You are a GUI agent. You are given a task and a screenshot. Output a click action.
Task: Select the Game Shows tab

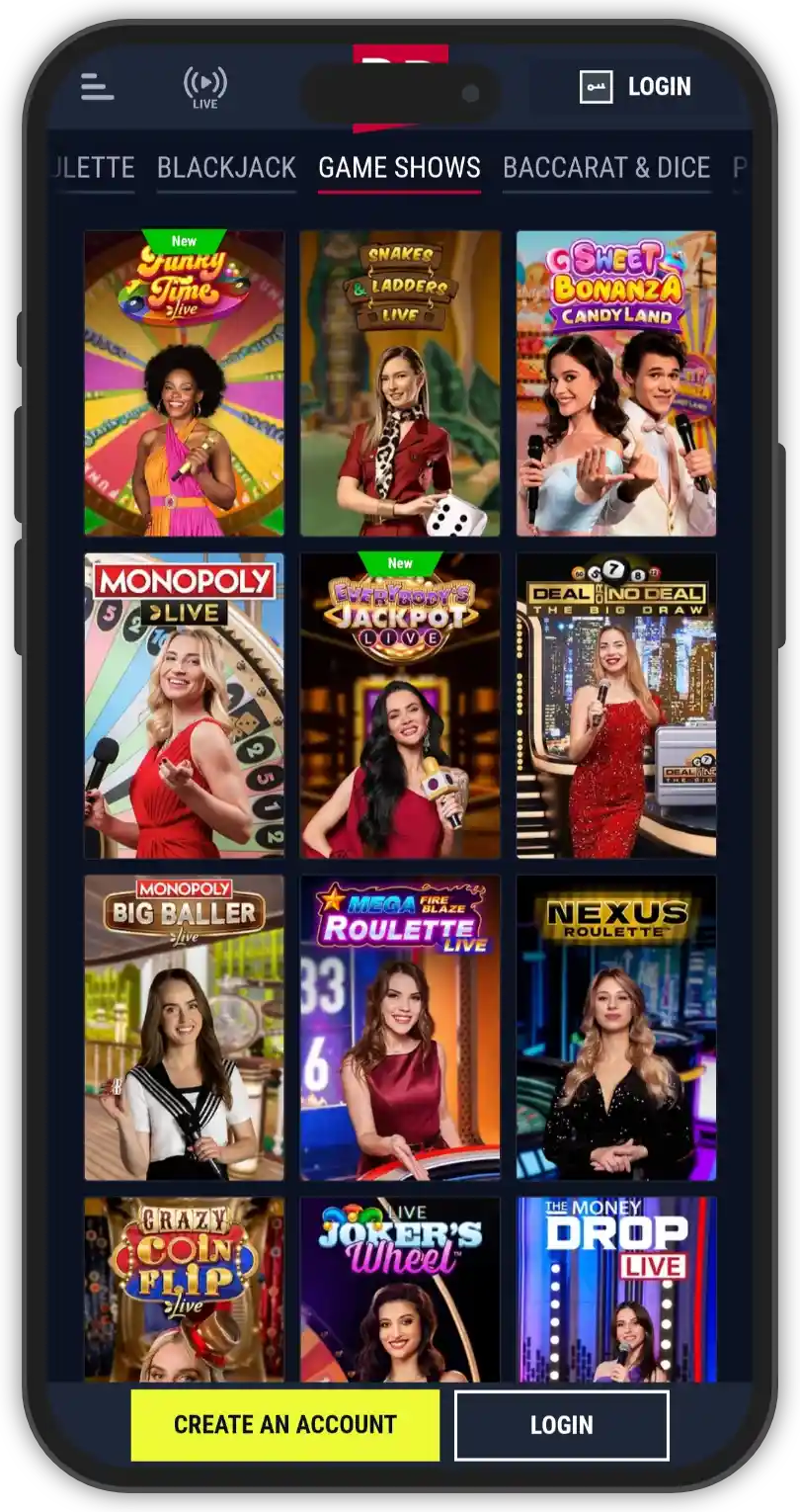[399, 168]
